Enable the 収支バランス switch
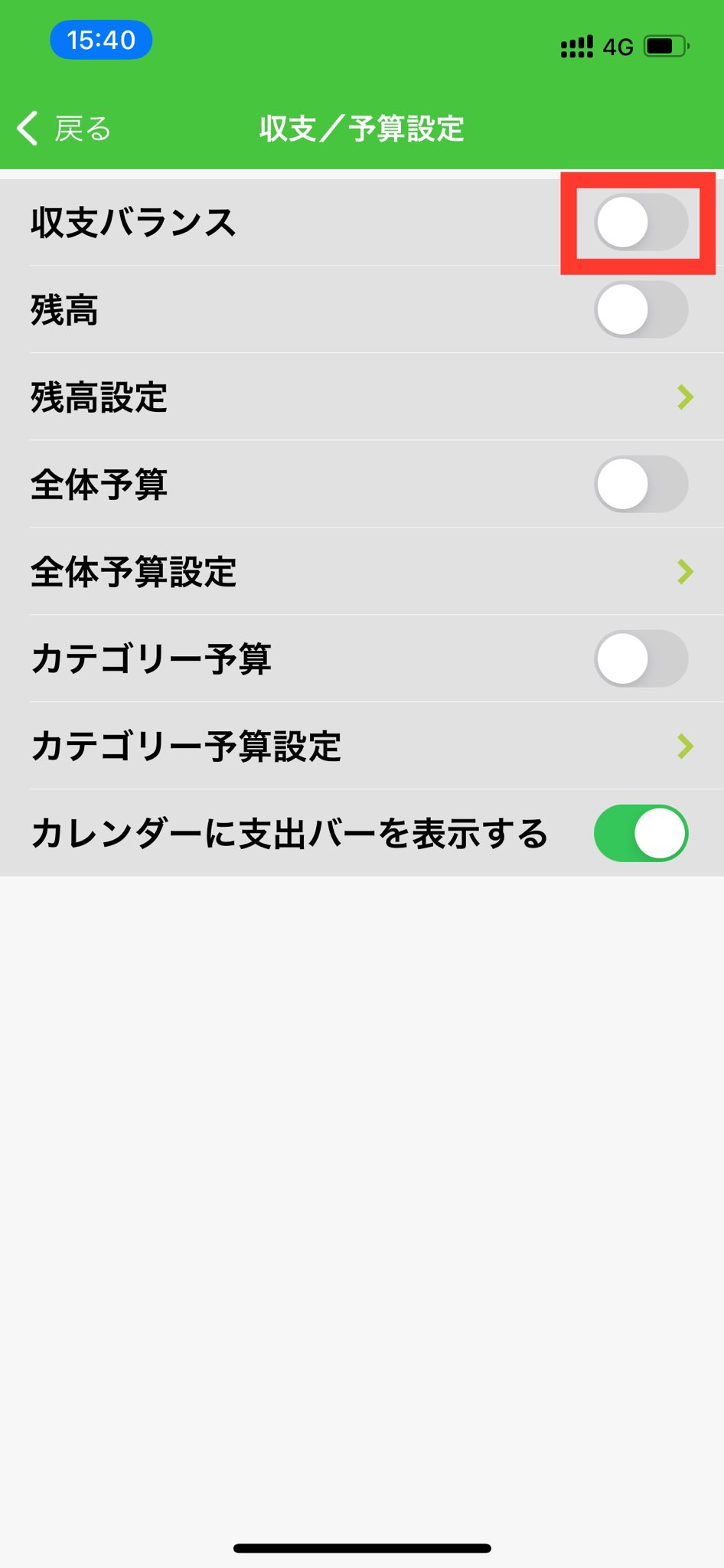Image resolution: width=724 pixels, height=1568 pixels. pyautogui.click(x=641, y=223)
